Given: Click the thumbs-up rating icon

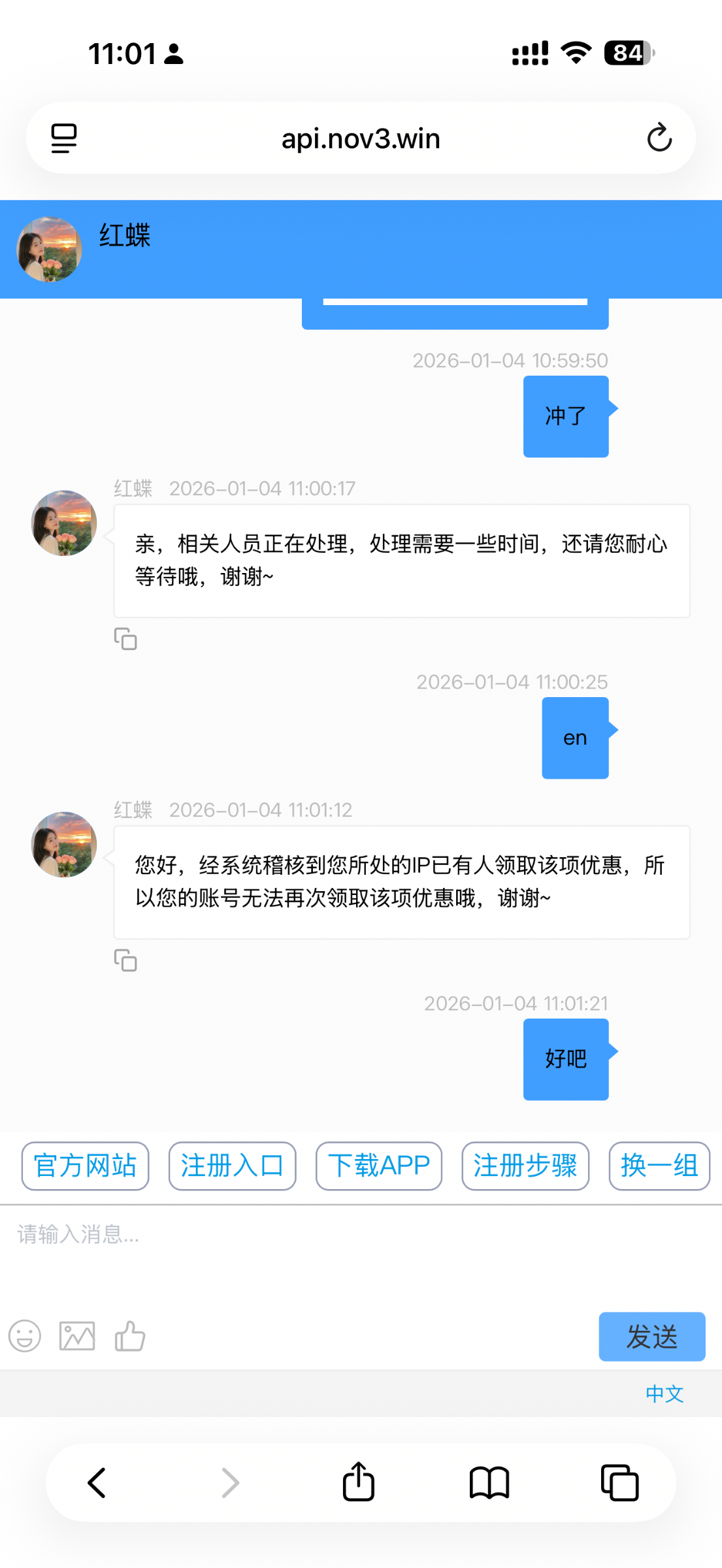Looking at the screenshot, I should click(x=129, y=1337).
